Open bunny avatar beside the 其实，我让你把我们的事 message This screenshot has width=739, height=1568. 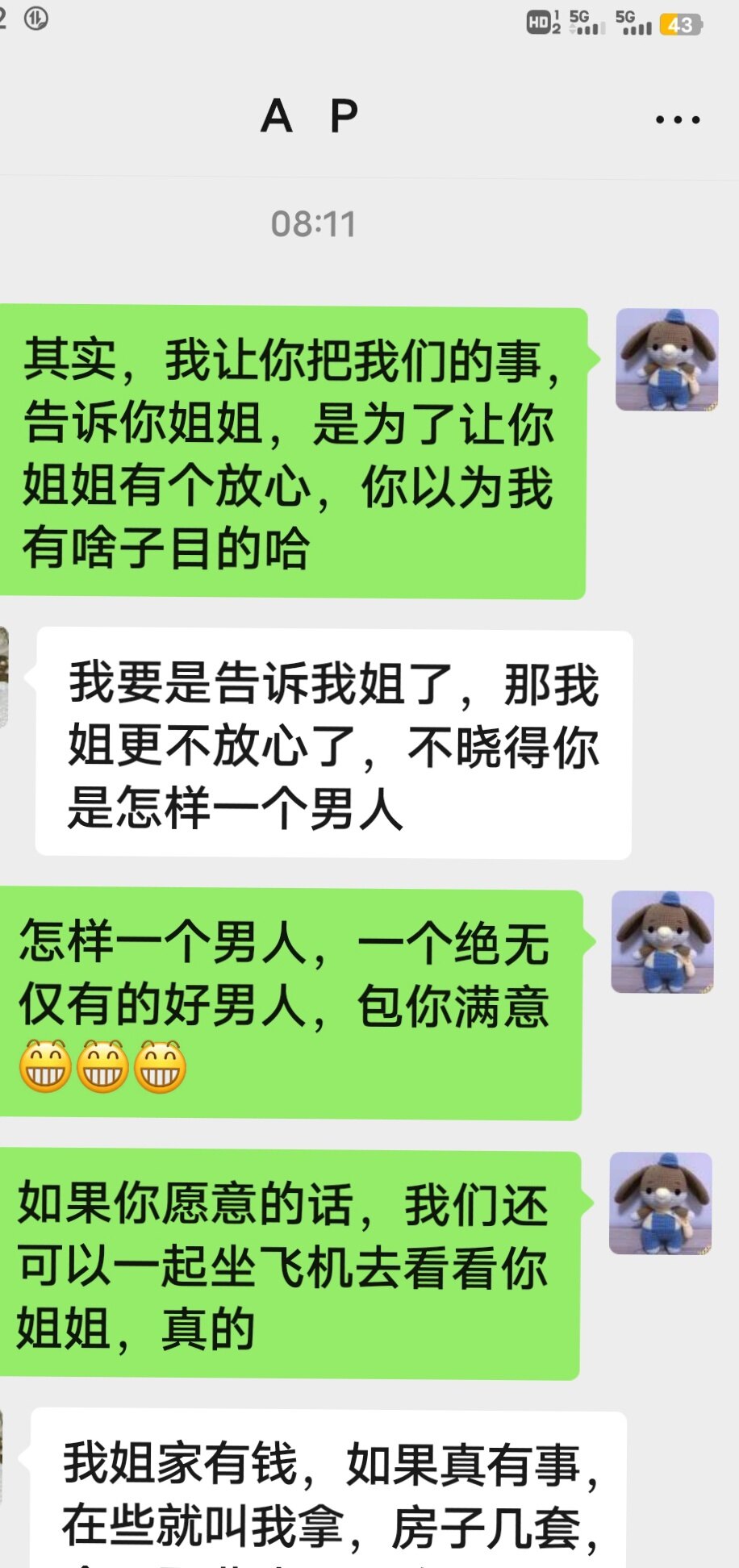click(666, 360)
